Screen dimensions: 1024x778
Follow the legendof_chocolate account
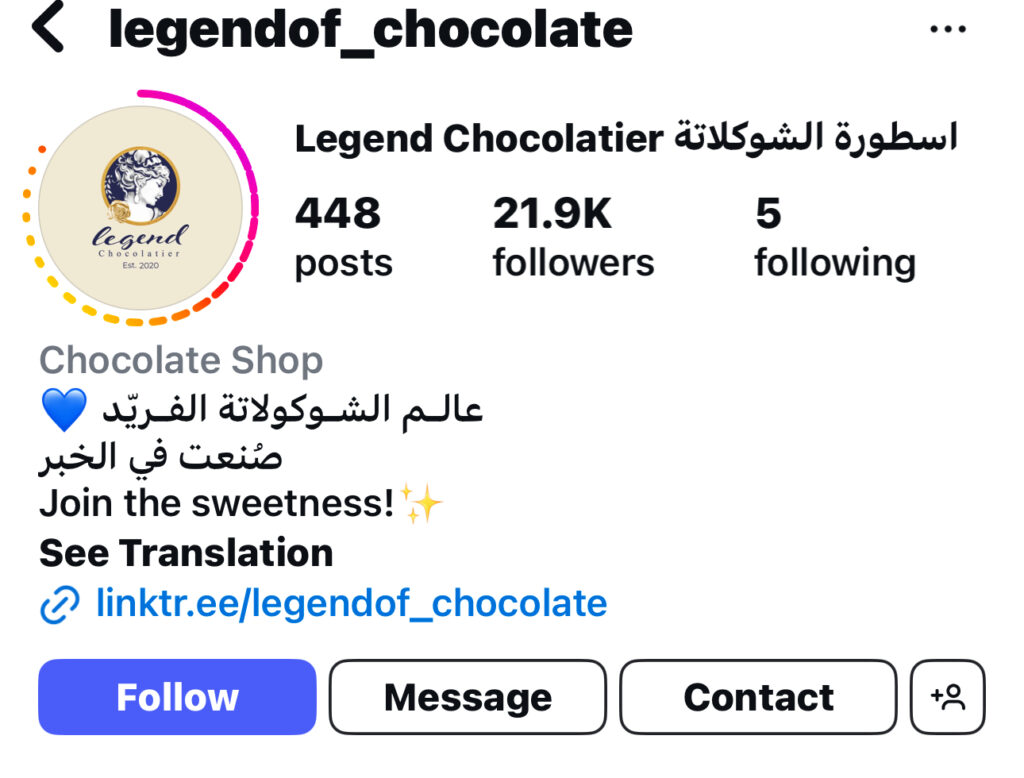(x=177, y=697)
